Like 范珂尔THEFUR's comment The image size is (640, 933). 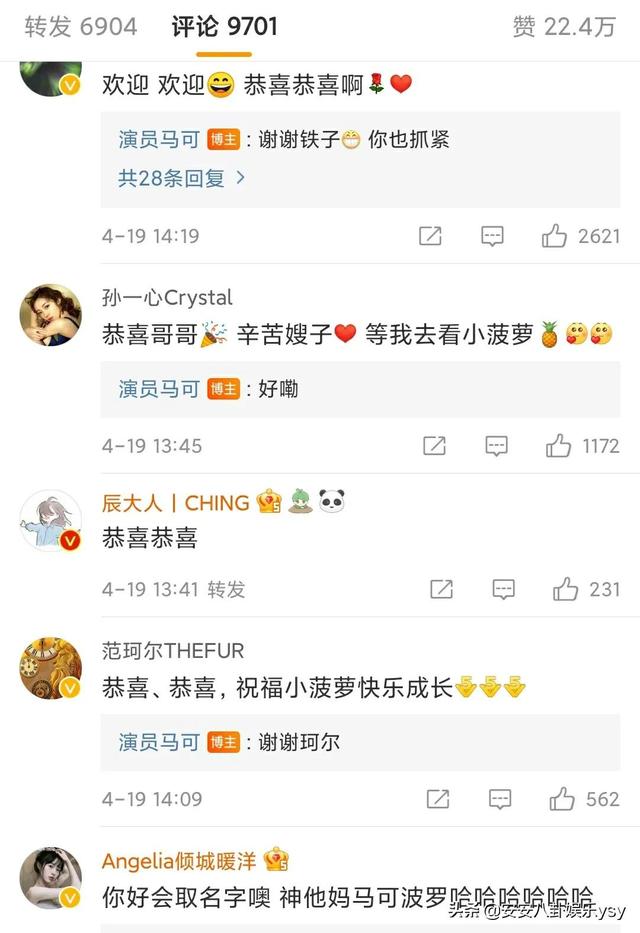tap(562, 799)
